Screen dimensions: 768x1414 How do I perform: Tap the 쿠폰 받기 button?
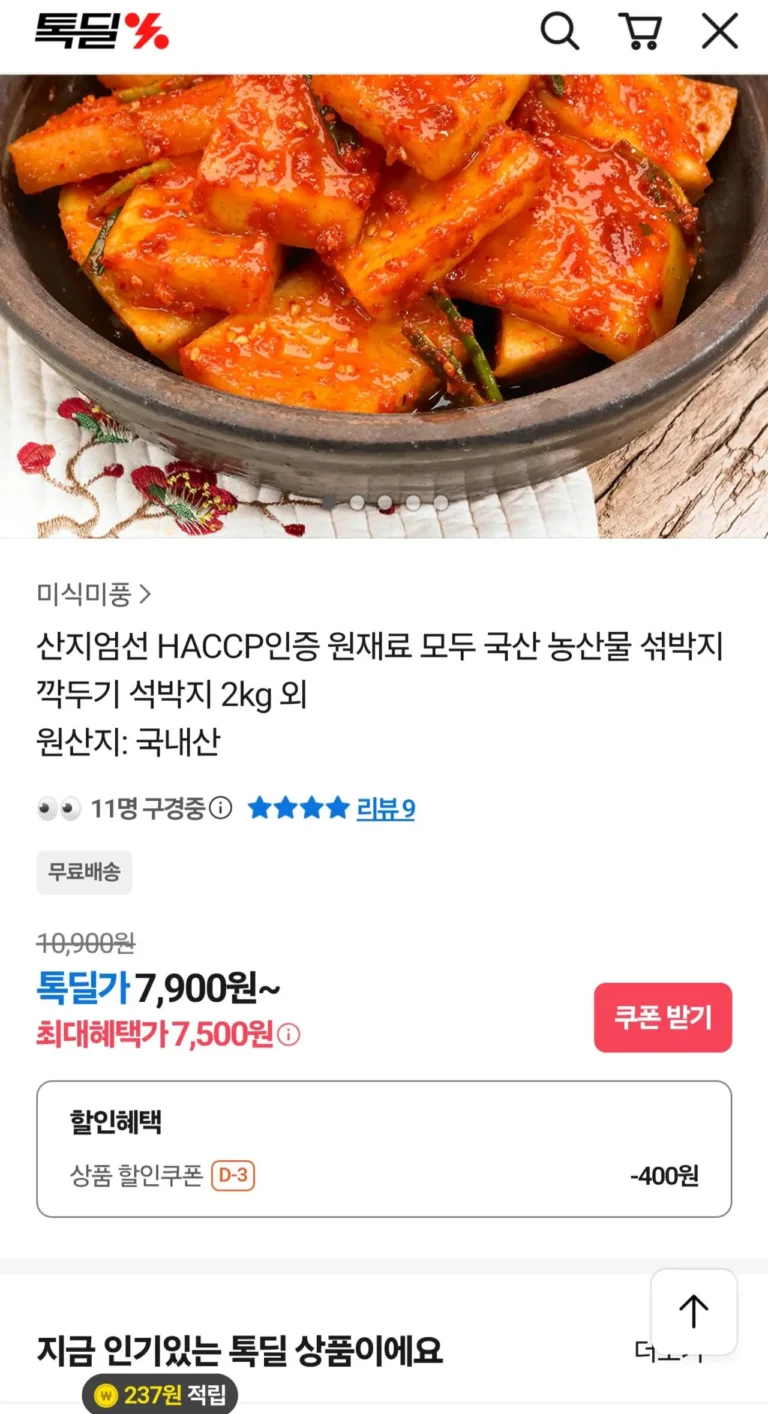point(663,1017)
